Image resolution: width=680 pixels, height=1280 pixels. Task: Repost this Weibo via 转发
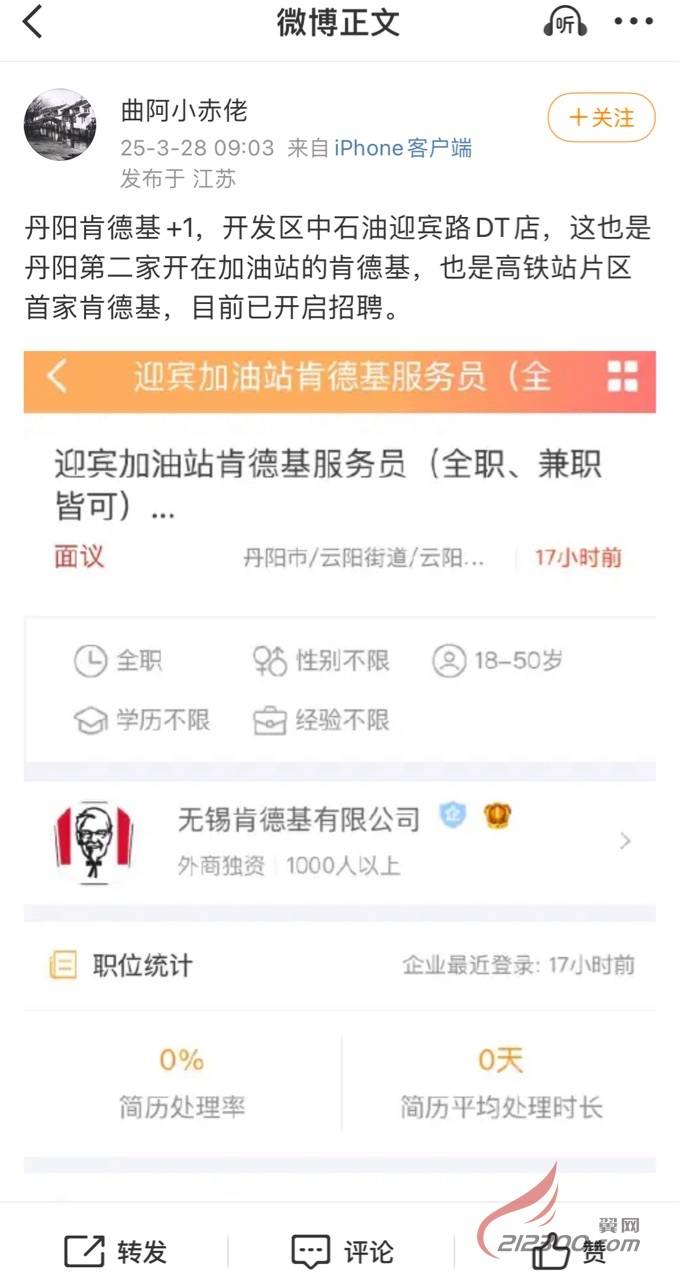pos(115,1250)
